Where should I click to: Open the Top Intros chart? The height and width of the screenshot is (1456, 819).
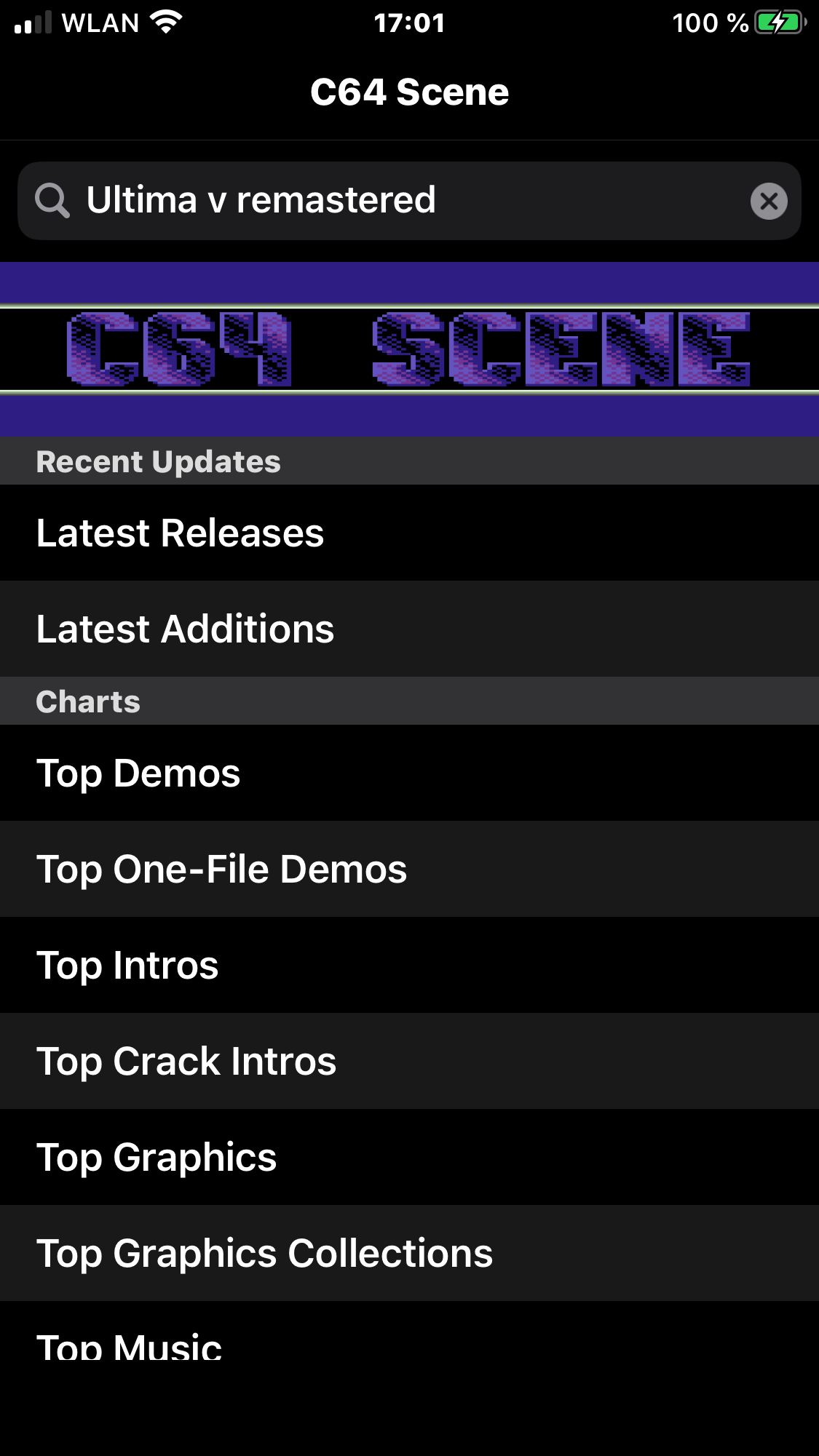[x=127, y=966]
